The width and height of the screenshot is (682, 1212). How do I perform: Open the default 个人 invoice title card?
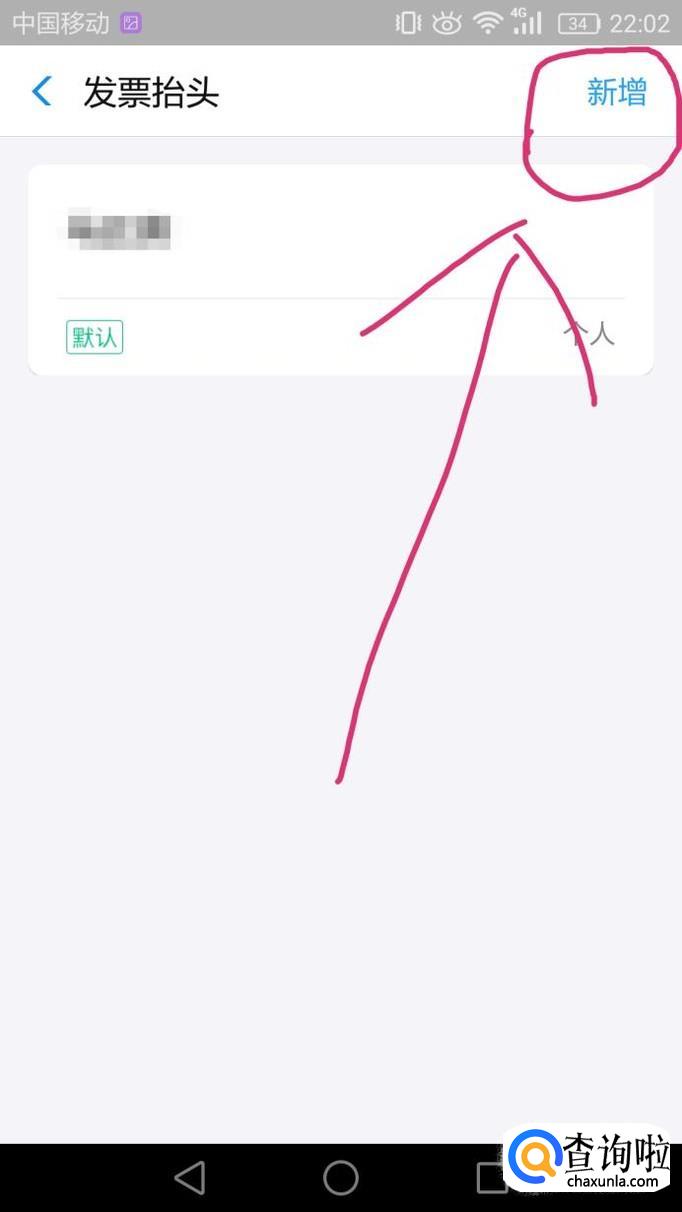pos(341,270)
